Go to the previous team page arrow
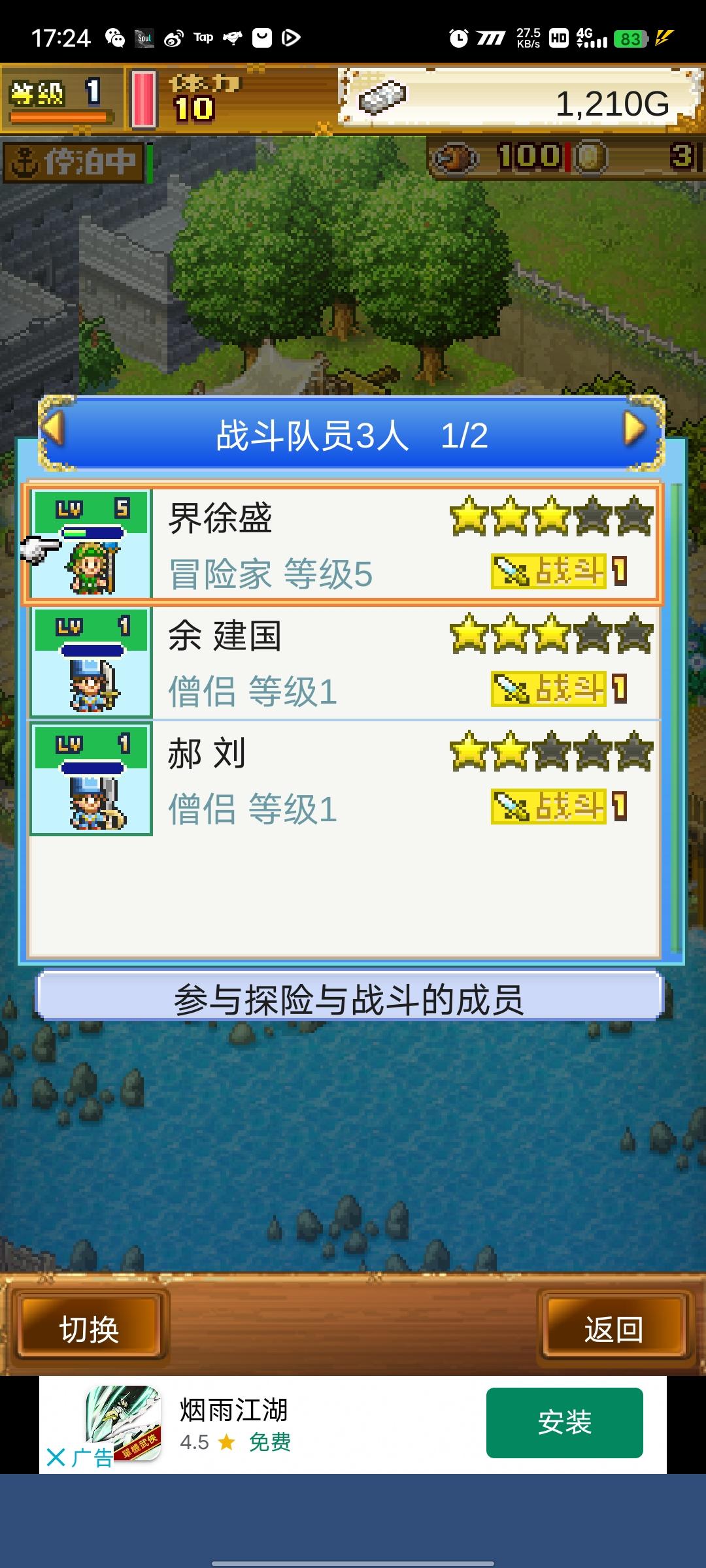The height and width of the screenshot is (1568, 706). [54, 430]
